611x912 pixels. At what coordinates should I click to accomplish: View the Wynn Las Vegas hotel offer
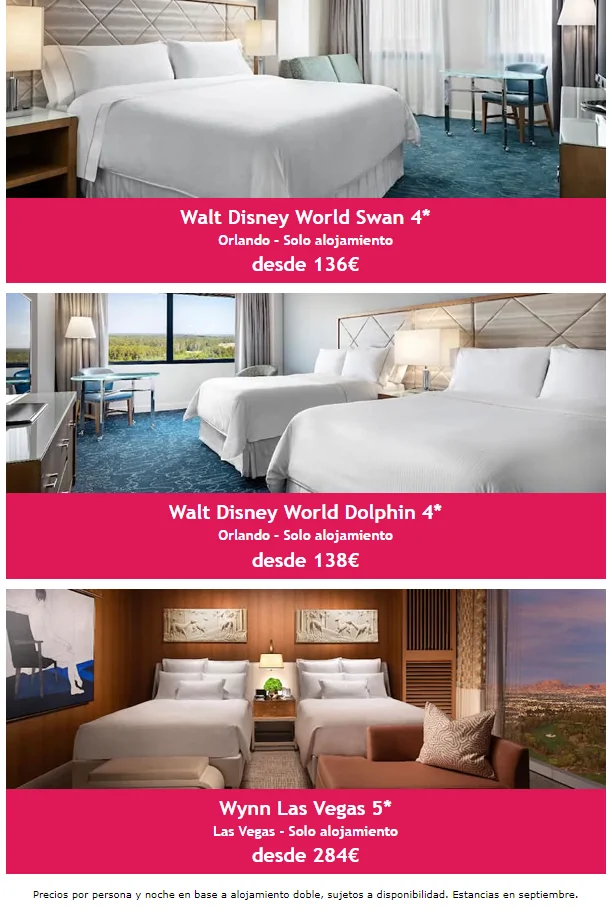[x=305, y=808]
